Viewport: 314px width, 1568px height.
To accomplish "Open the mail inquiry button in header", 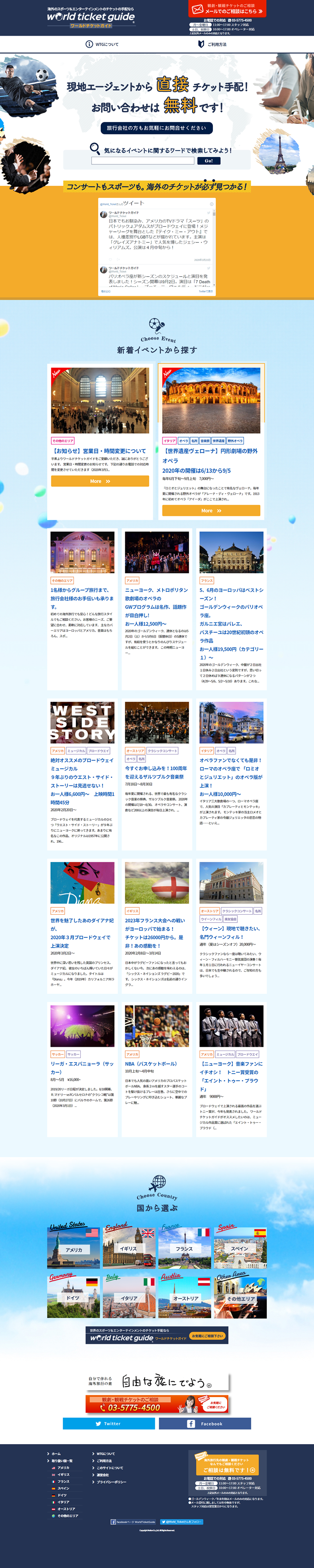I will 227,8.
